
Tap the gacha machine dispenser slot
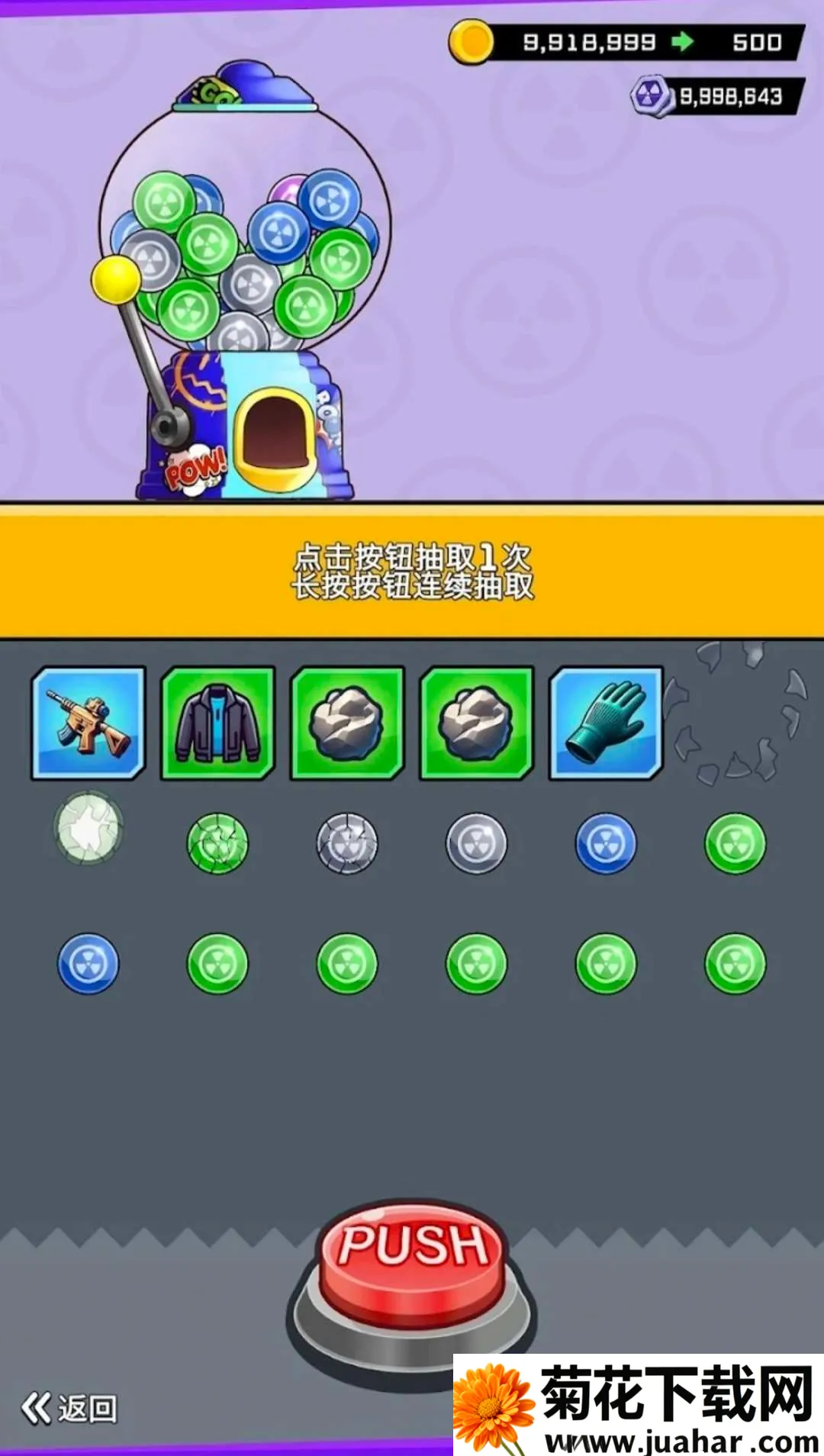(x=276, y=435)
